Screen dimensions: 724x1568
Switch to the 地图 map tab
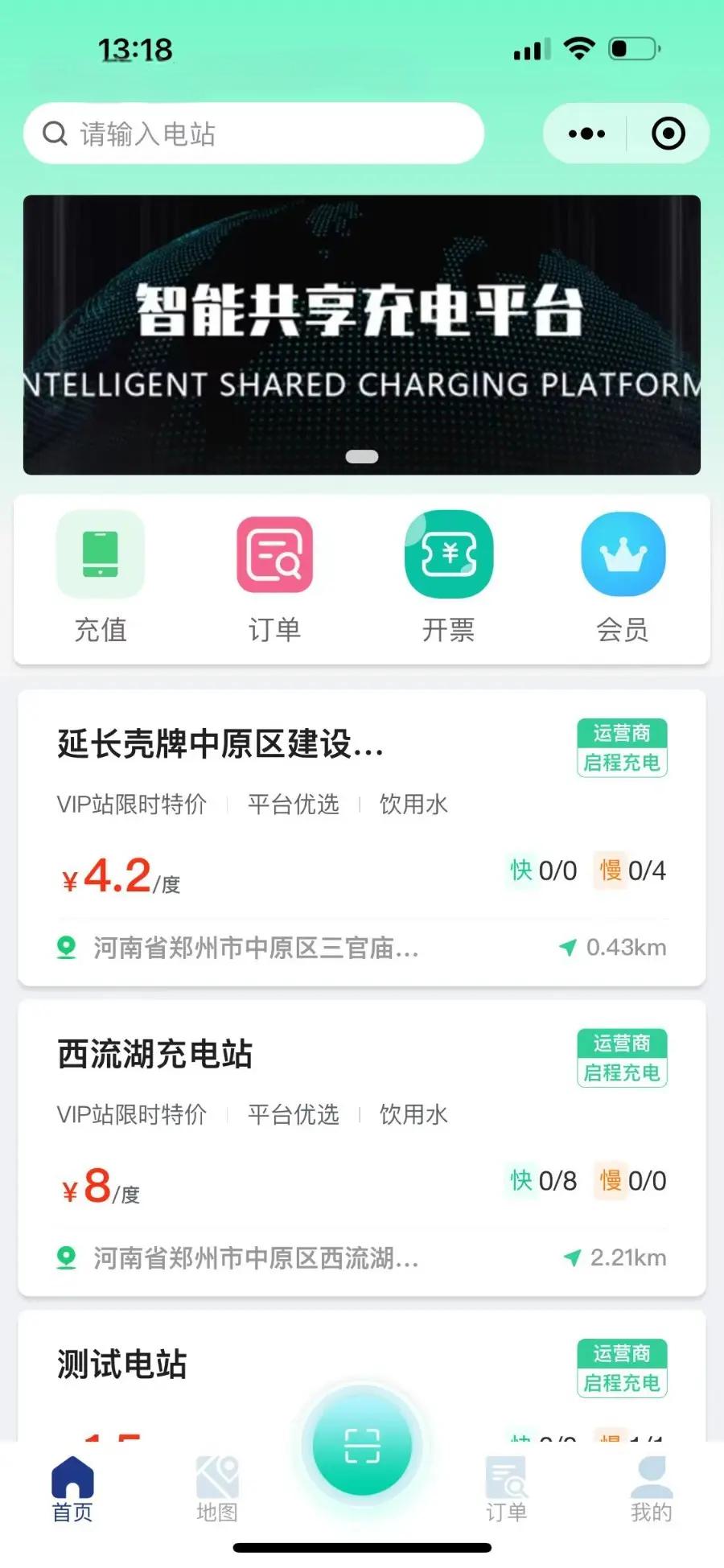(217, 1488)
